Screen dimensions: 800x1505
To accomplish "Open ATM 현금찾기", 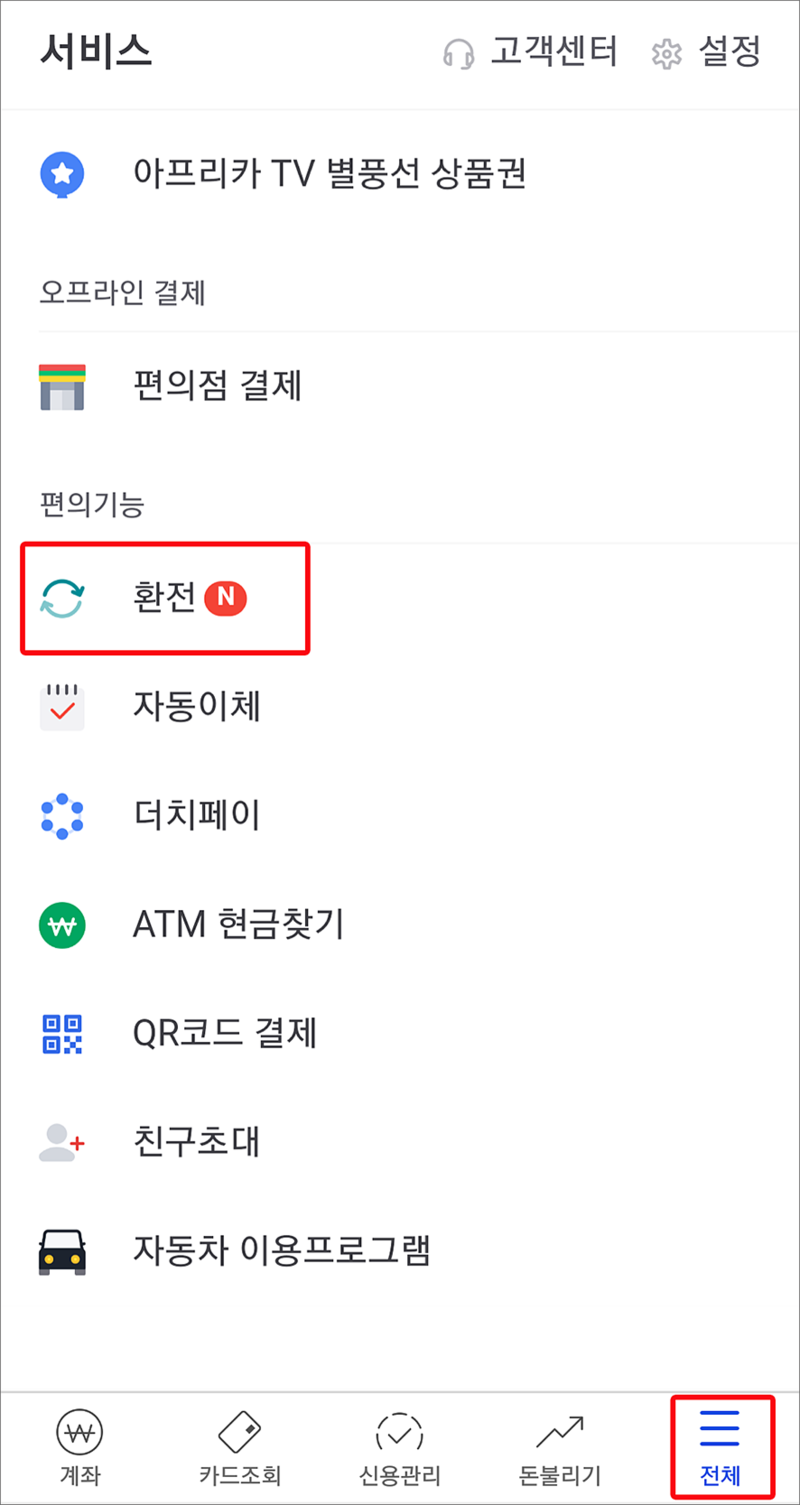I will [x=400, y=925].
